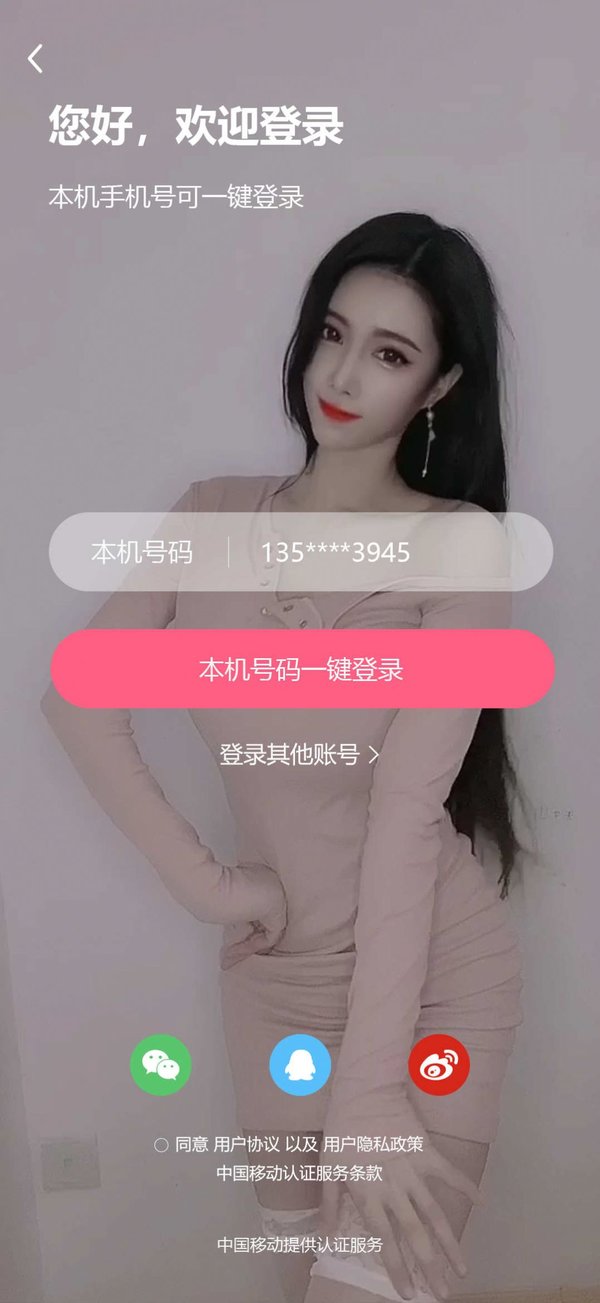This screenshot has height=1303, width=600.
Task: Go back with the top arrow
Action: pos(36,59)
